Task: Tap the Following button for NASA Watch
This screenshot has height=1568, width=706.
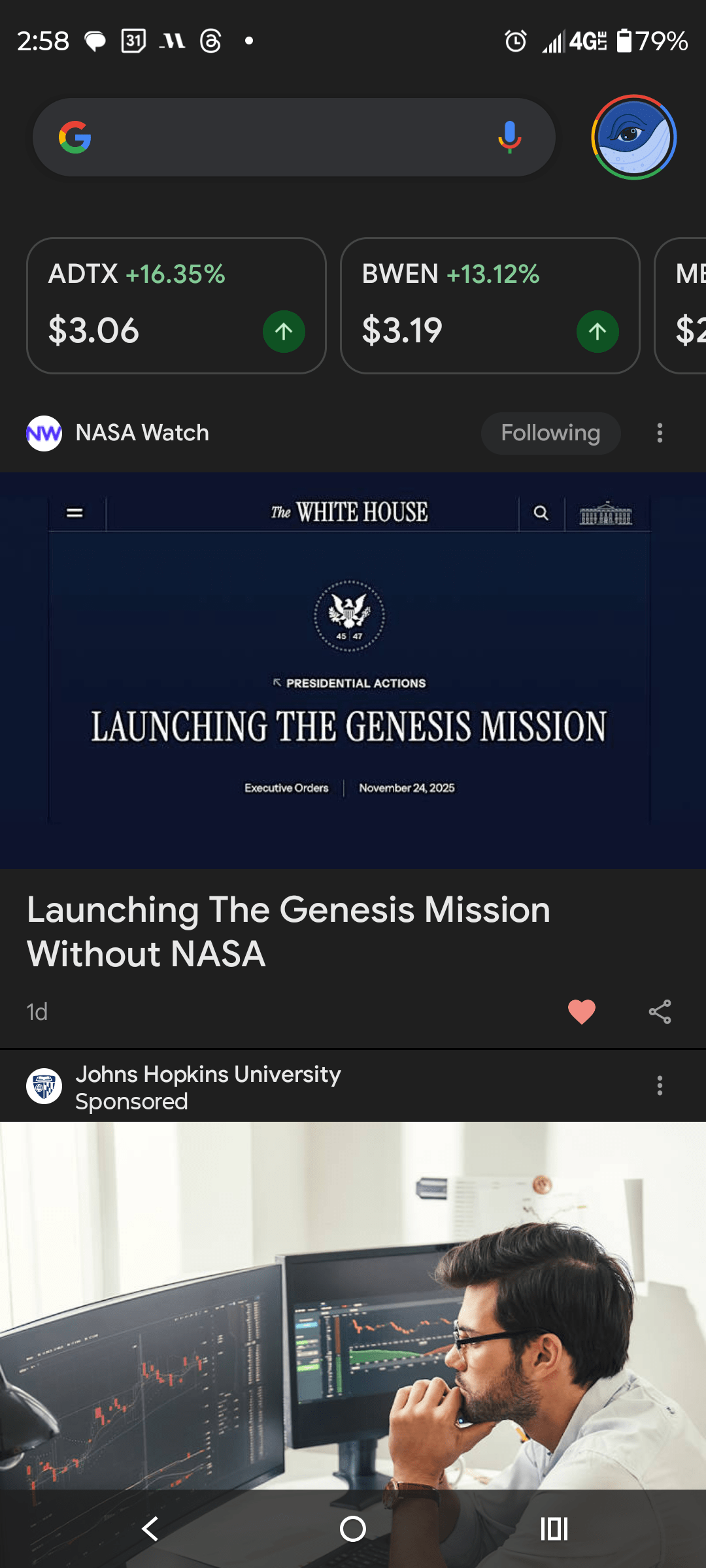Action: click(x=550, y=433)
